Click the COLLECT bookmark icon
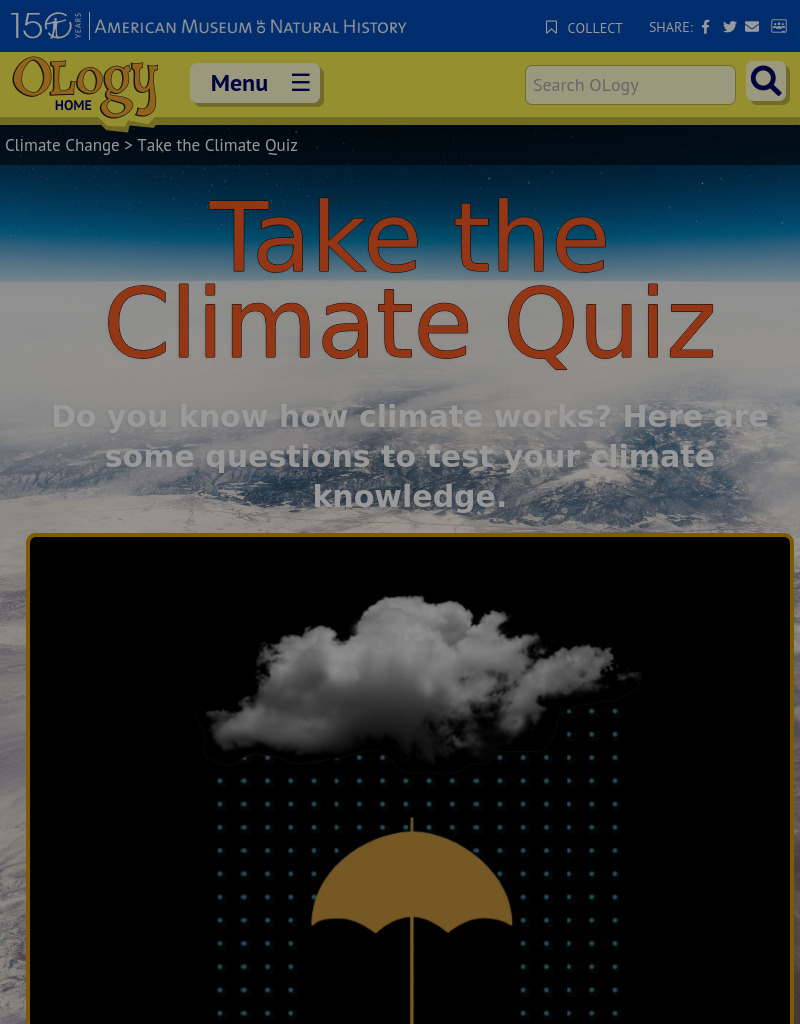800x1024 pixels. [550, 27]
